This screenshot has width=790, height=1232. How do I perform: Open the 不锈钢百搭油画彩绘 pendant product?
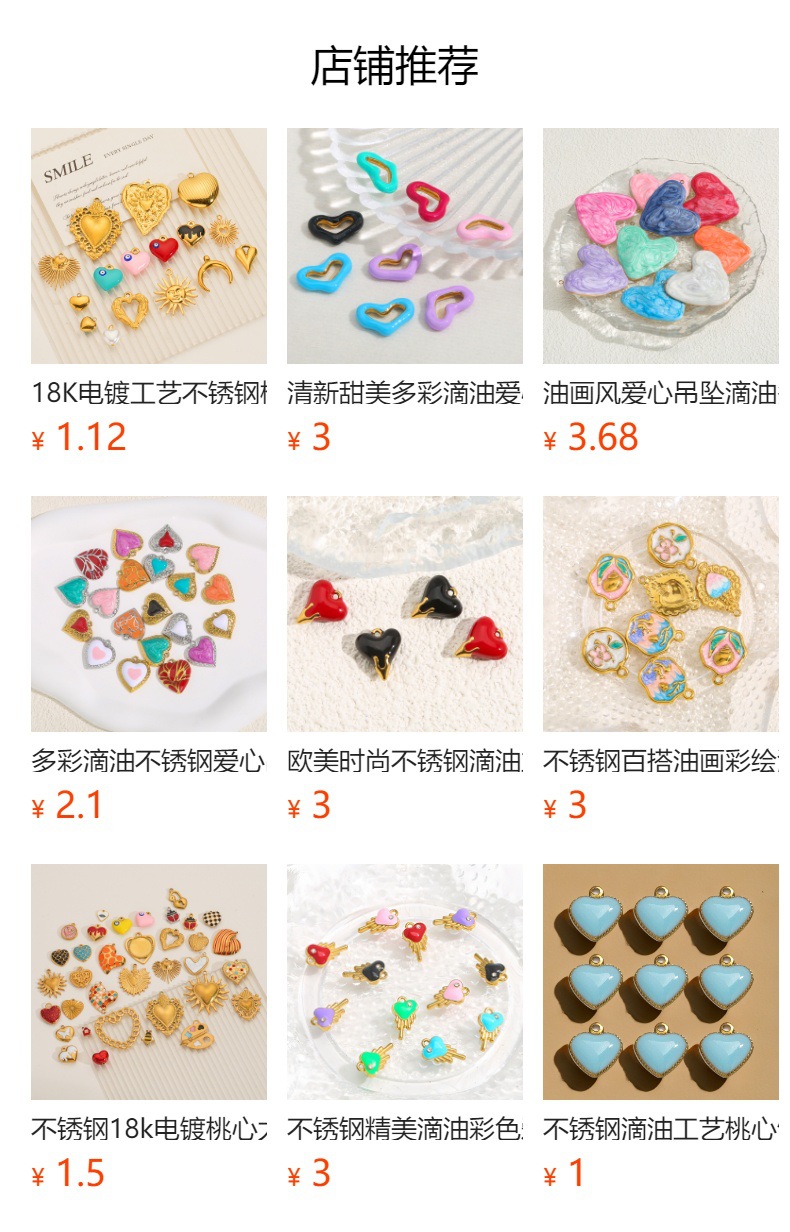tap(660, 614)
